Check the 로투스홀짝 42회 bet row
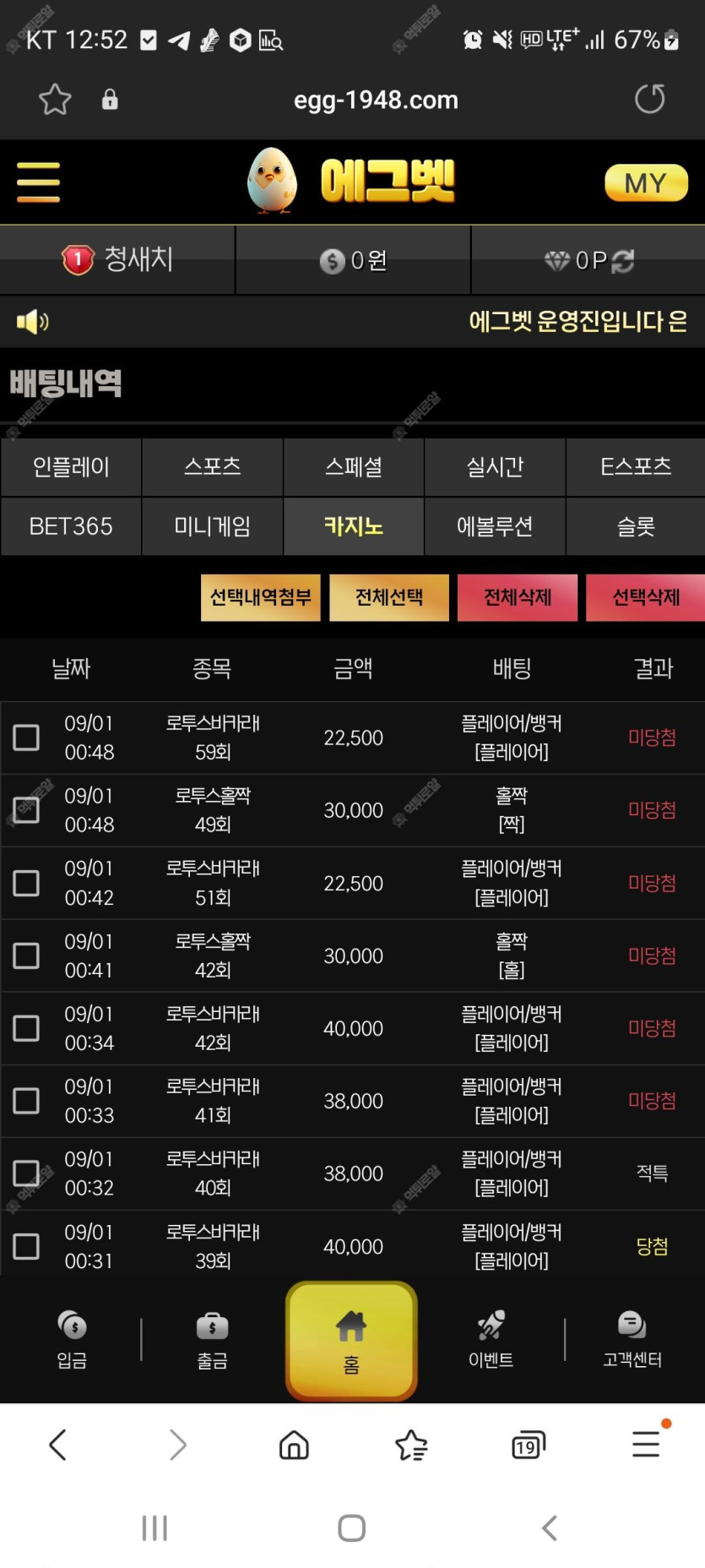The image size is (705, 1568). [26, 955]
